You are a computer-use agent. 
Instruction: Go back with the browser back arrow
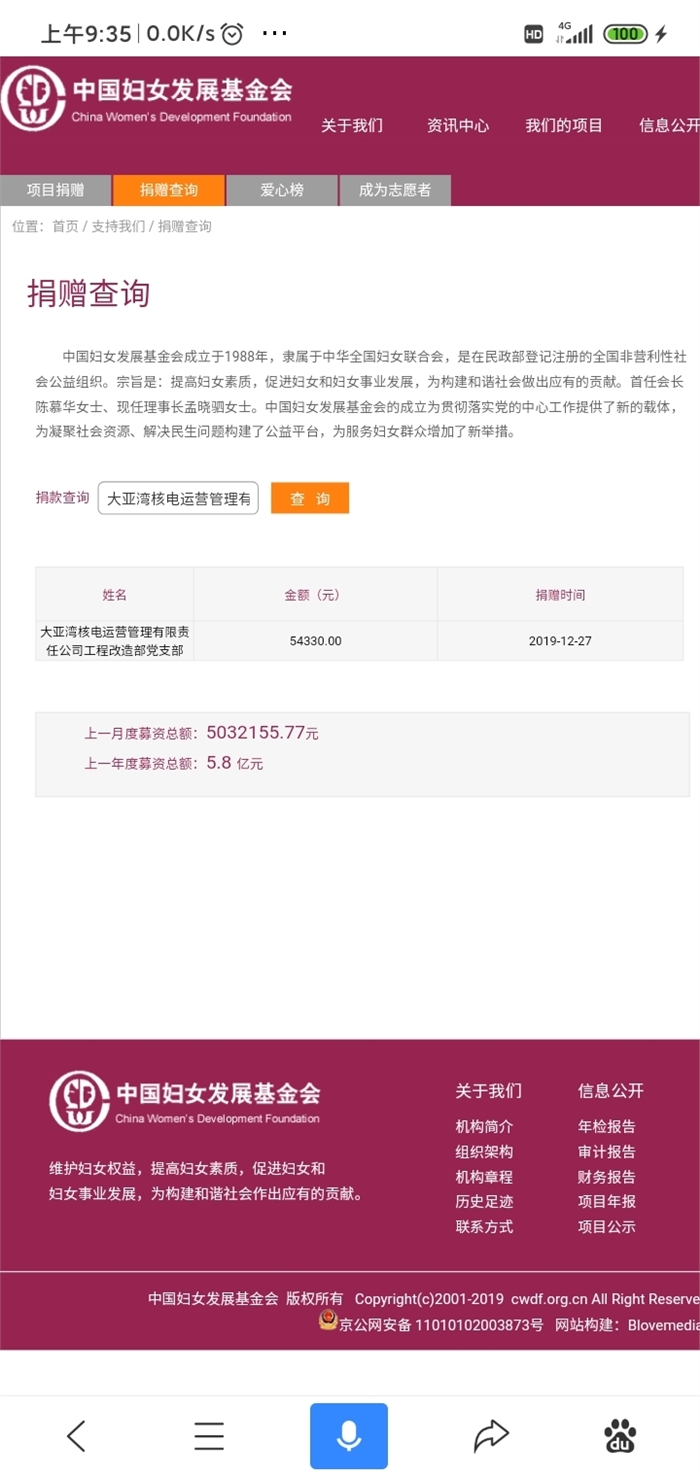click(76, 1436)
